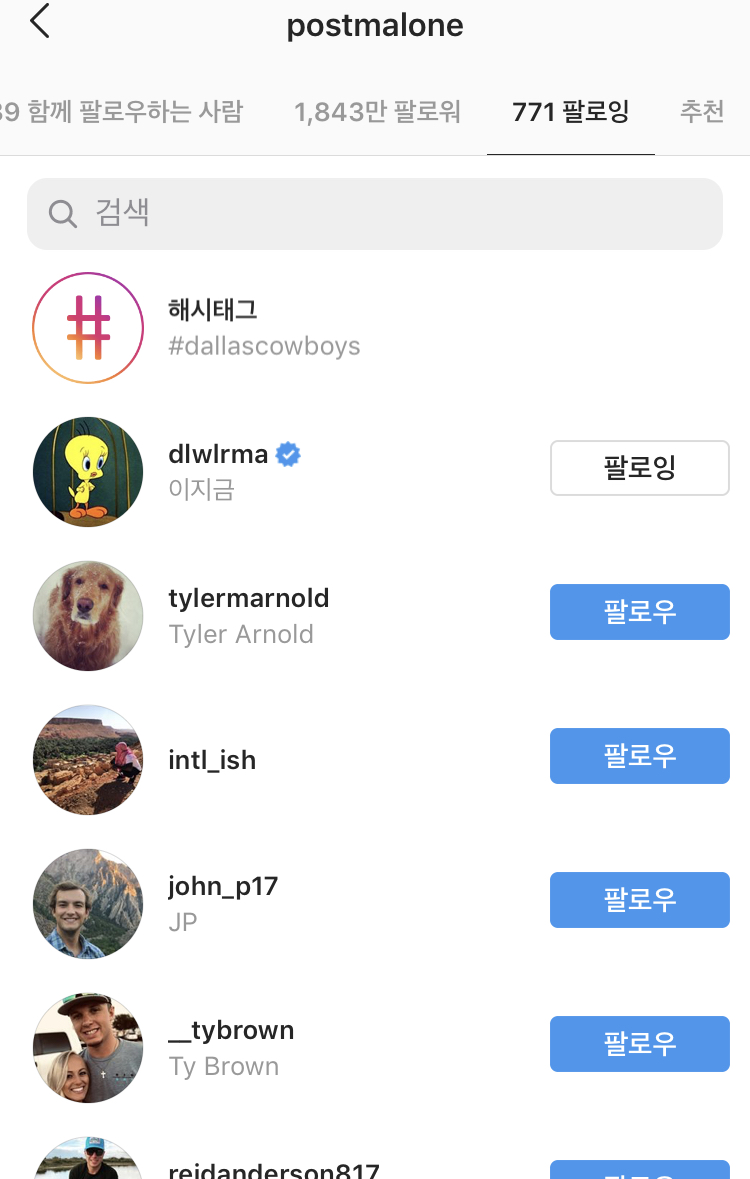This screenshot has width=750, height=1179.
Task: Switch to the 1,843만 팔로워 tab
Action: coord(377,111)
